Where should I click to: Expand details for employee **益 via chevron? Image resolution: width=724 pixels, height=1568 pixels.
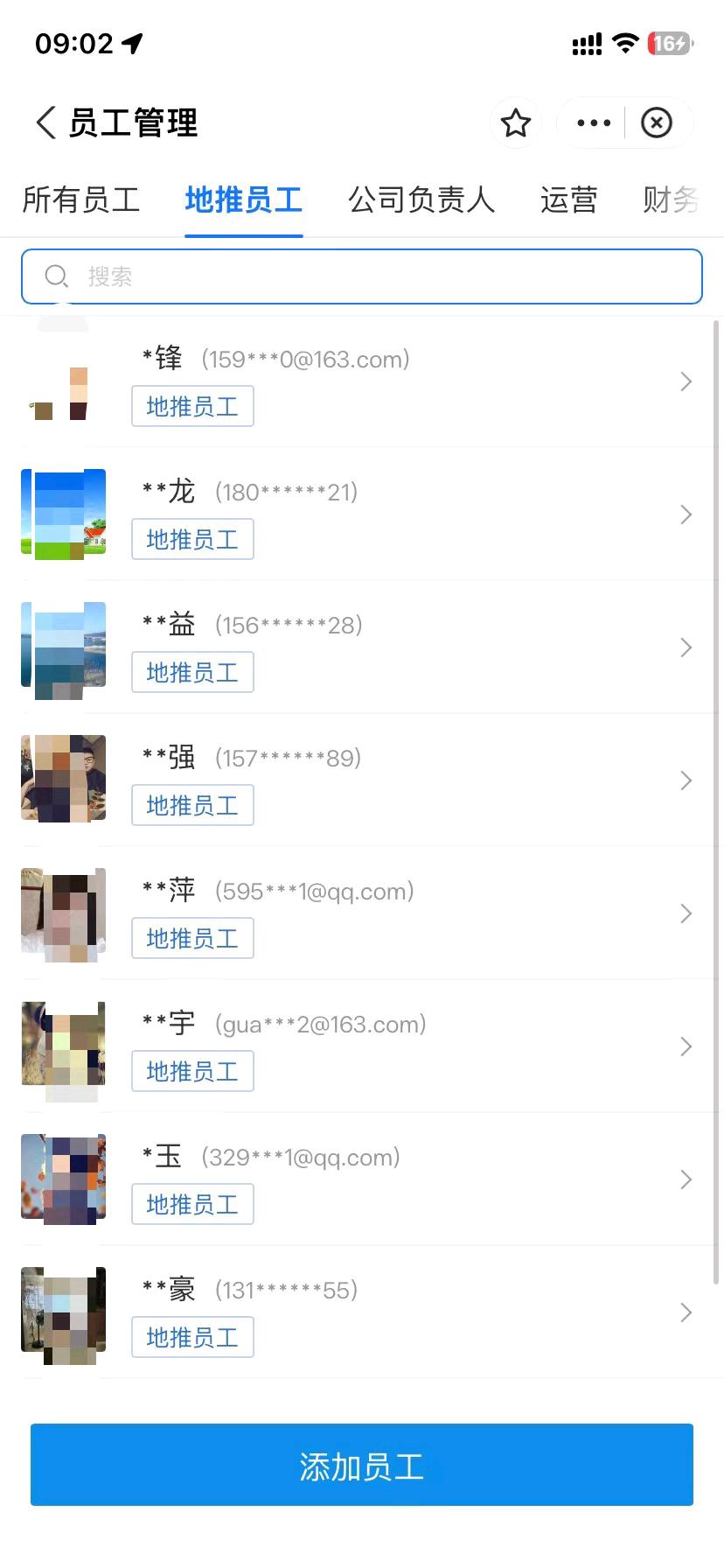click(x=686, y=647)
